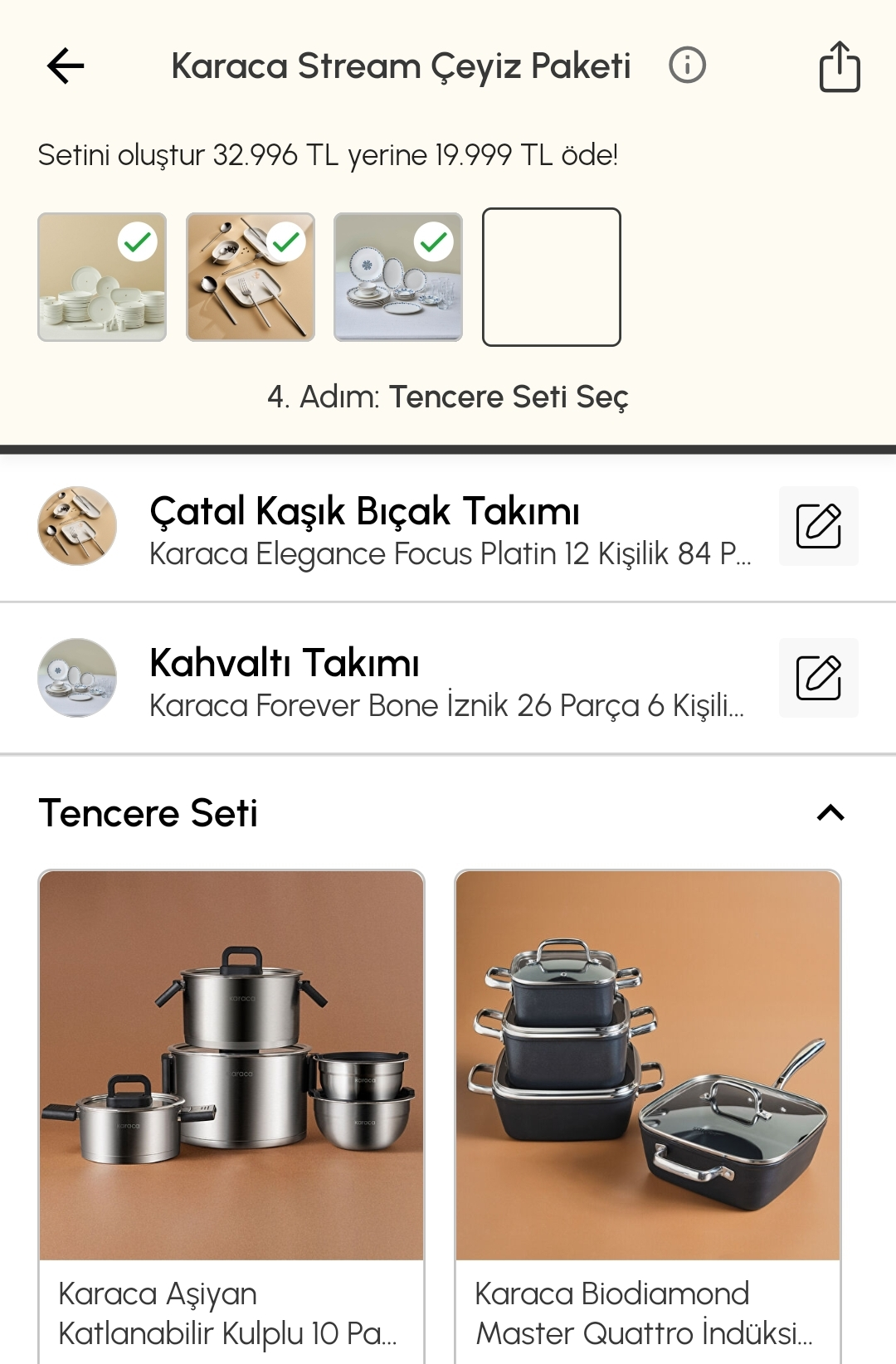Open the selected dinnerware set step
The image size is (896, 1364).
click(x=102, y=277)
